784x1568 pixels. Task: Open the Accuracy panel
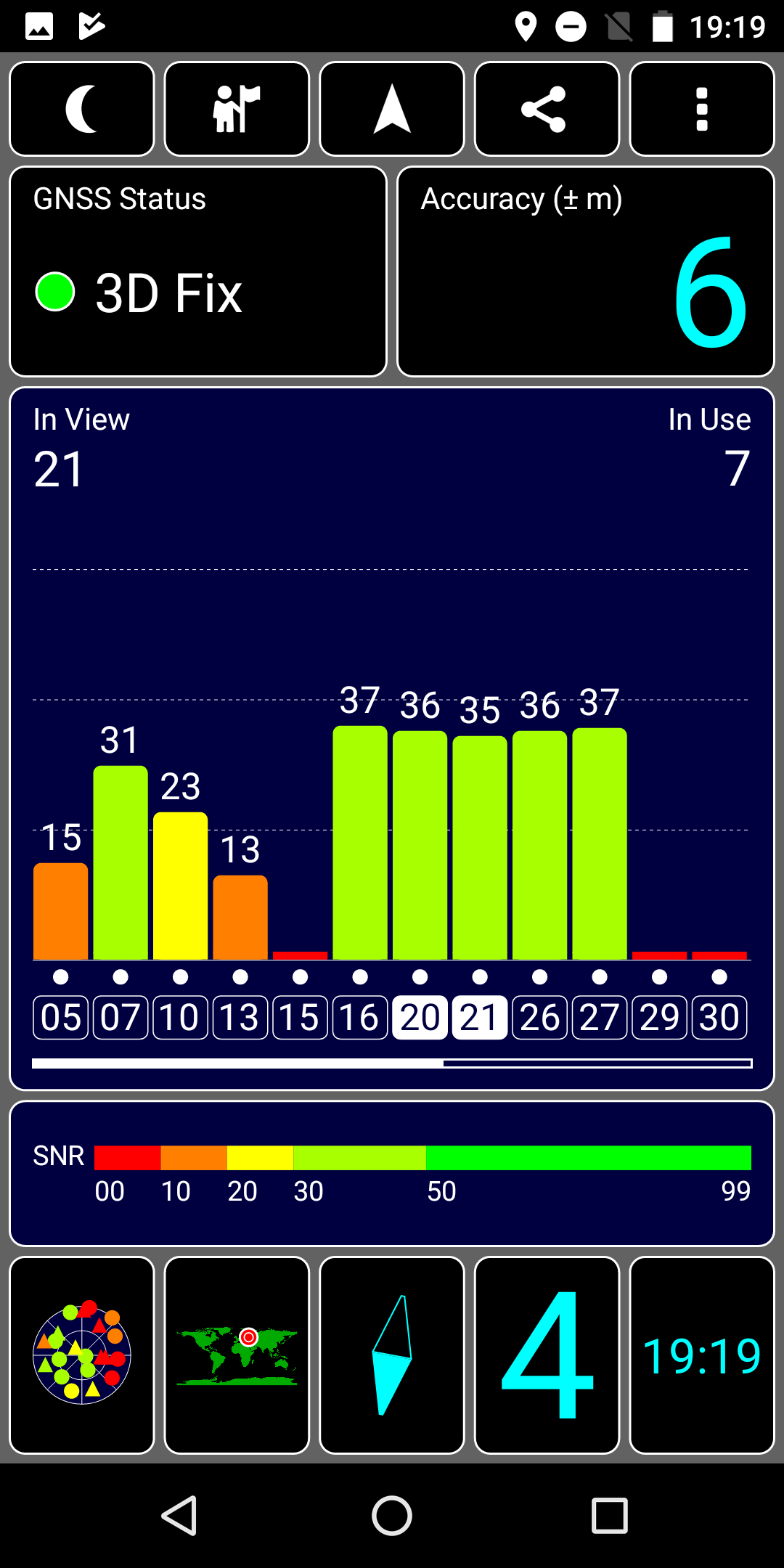[586, 271]
